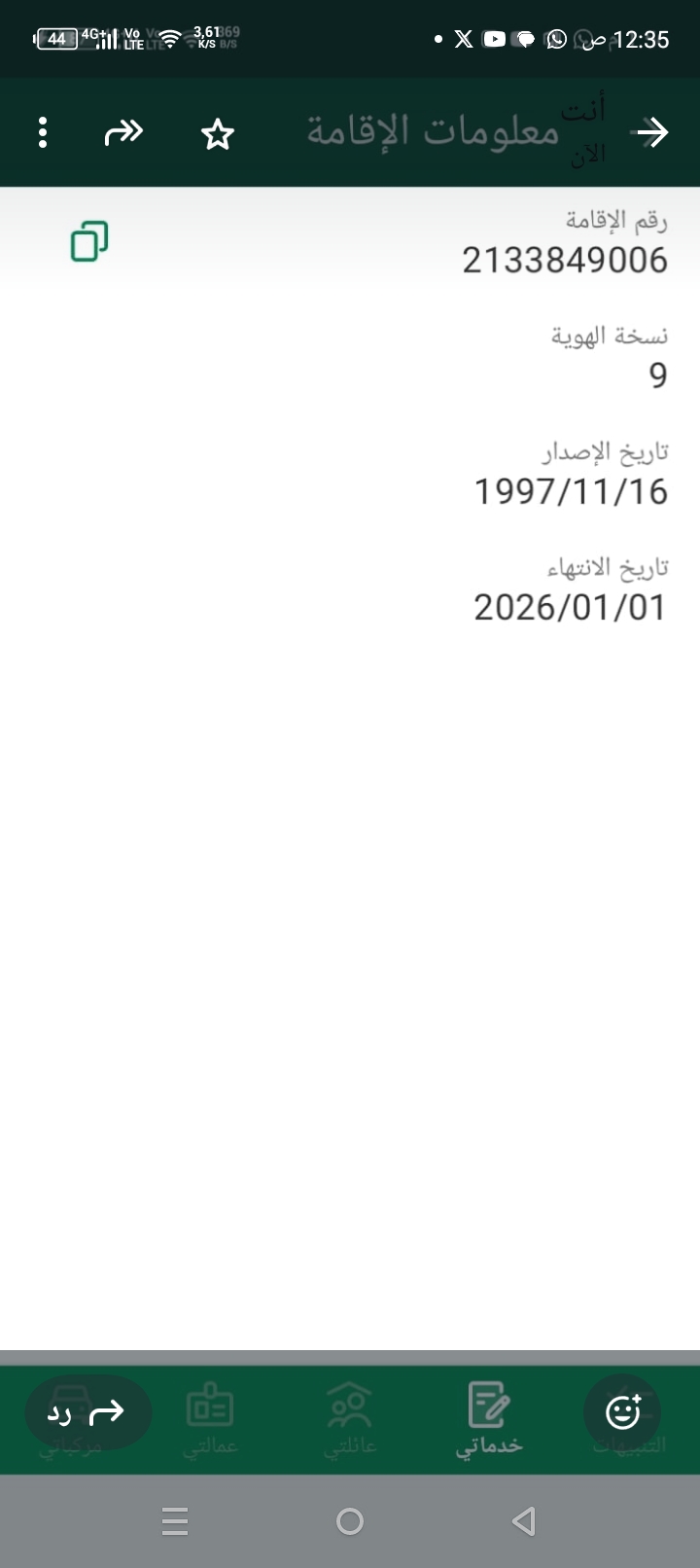Forward this image to another chat
This screenshot has height=1568, width=700.
(x=123, y=132)
